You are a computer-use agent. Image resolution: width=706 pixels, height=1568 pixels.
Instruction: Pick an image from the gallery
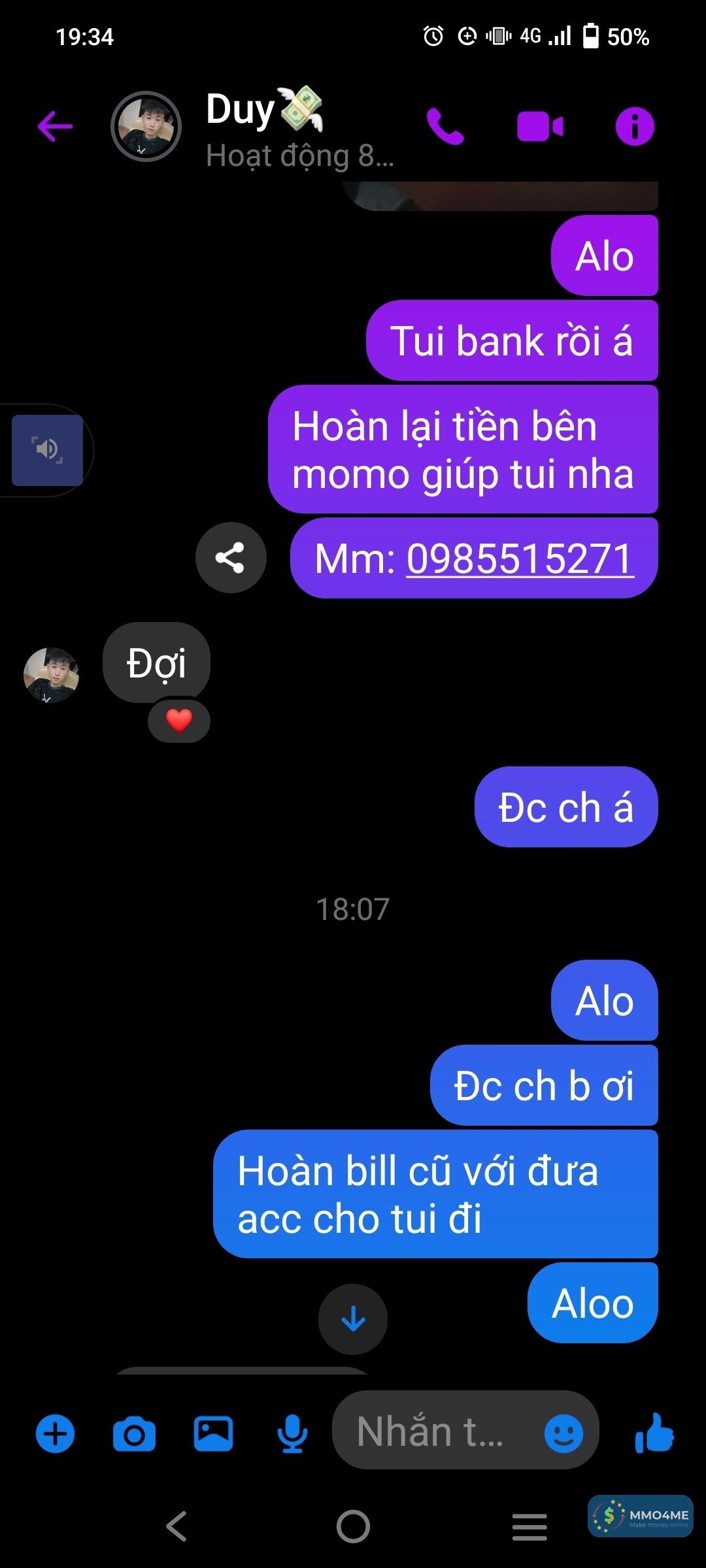[x=213, y=1433]
